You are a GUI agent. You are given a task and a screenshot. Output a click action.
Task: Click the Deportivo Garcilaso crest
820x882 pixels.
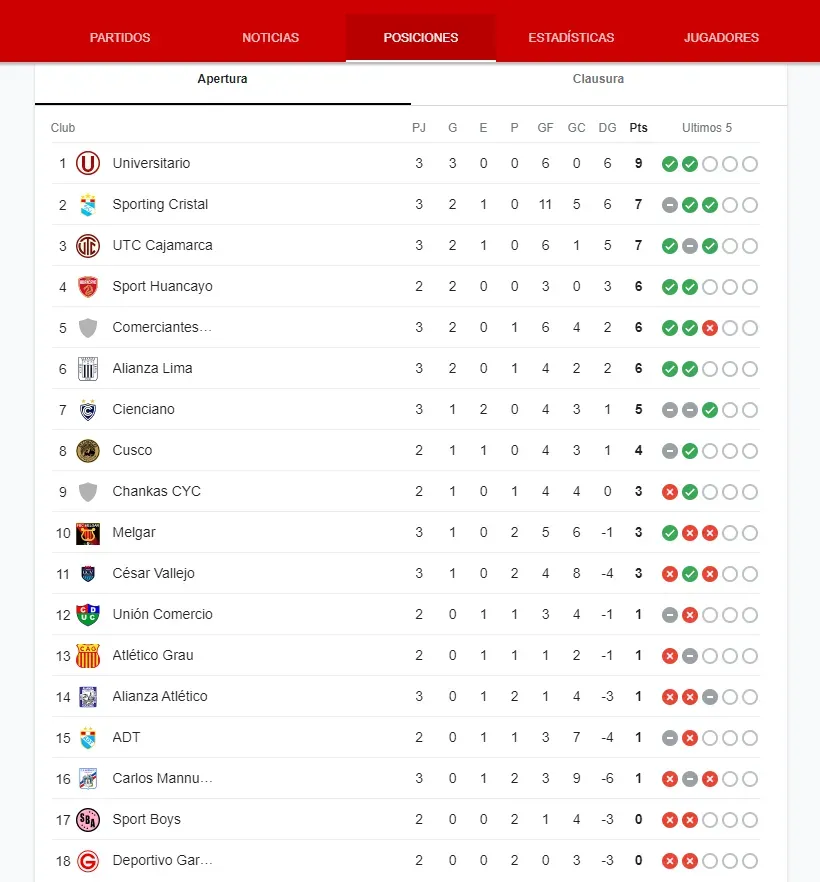point(87,860)
